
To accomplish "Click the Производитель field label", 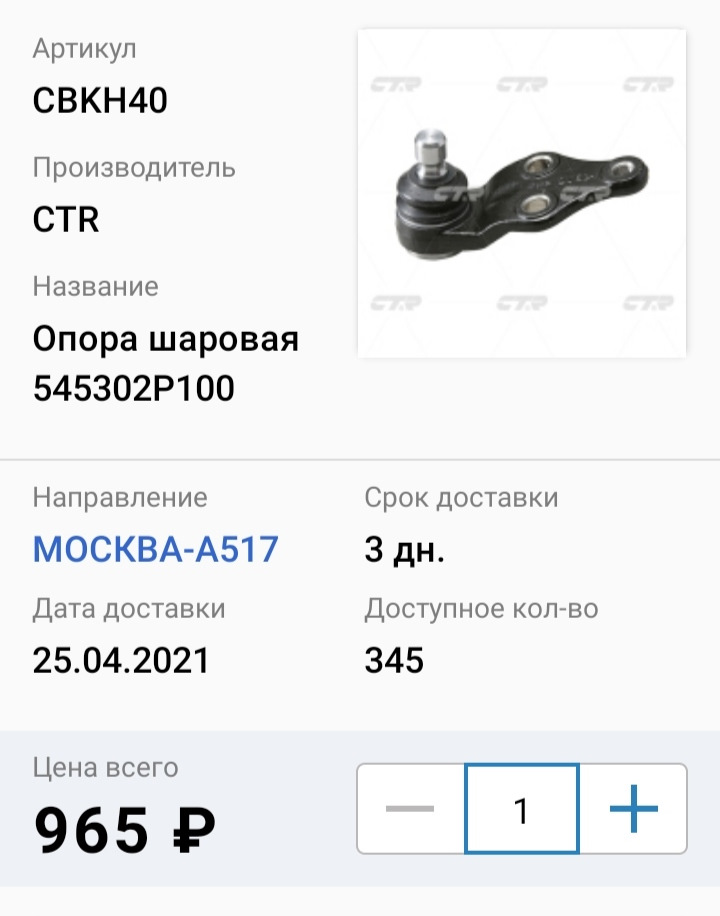I will (136, 168).
